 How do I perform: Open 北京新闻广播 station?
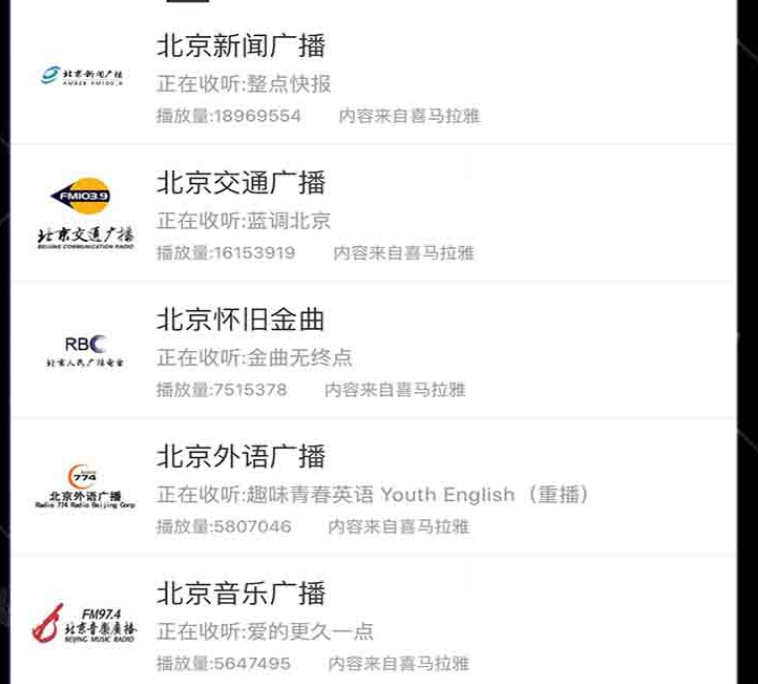(241, 46)
